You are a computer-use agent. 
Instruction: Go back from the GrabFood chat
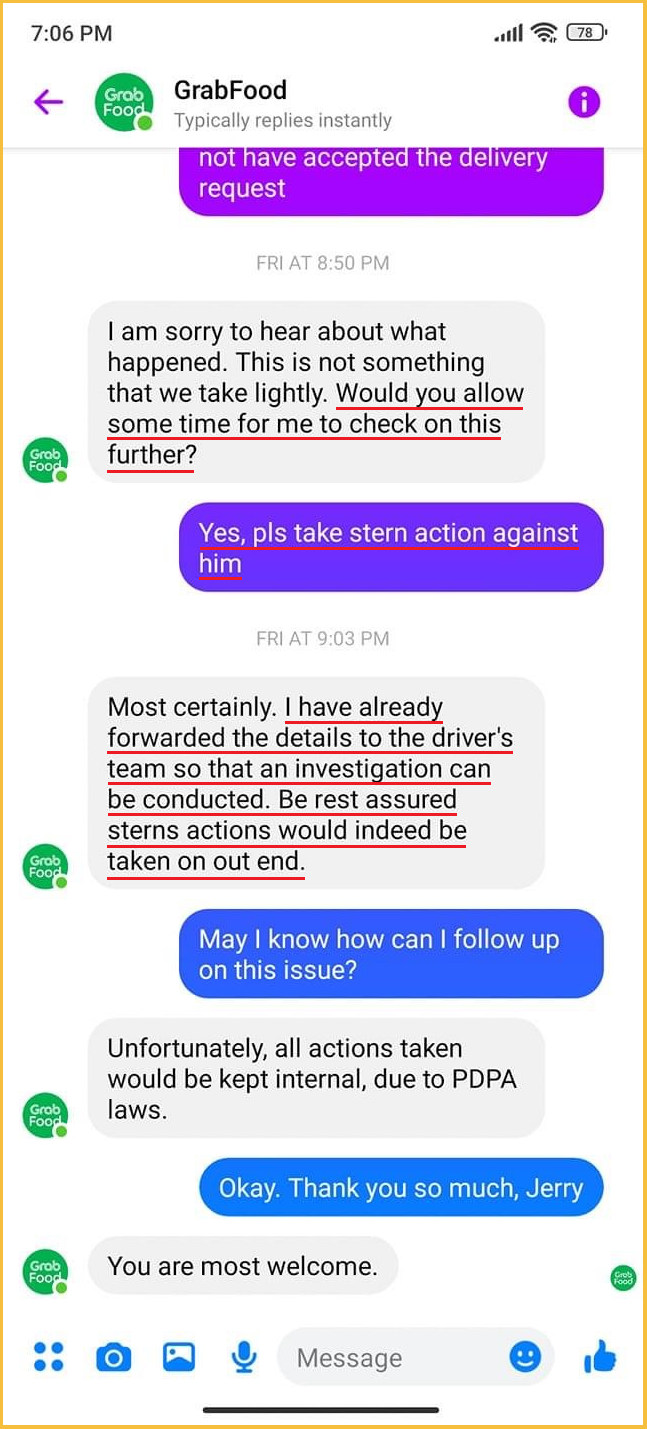(x=48, y=102)
